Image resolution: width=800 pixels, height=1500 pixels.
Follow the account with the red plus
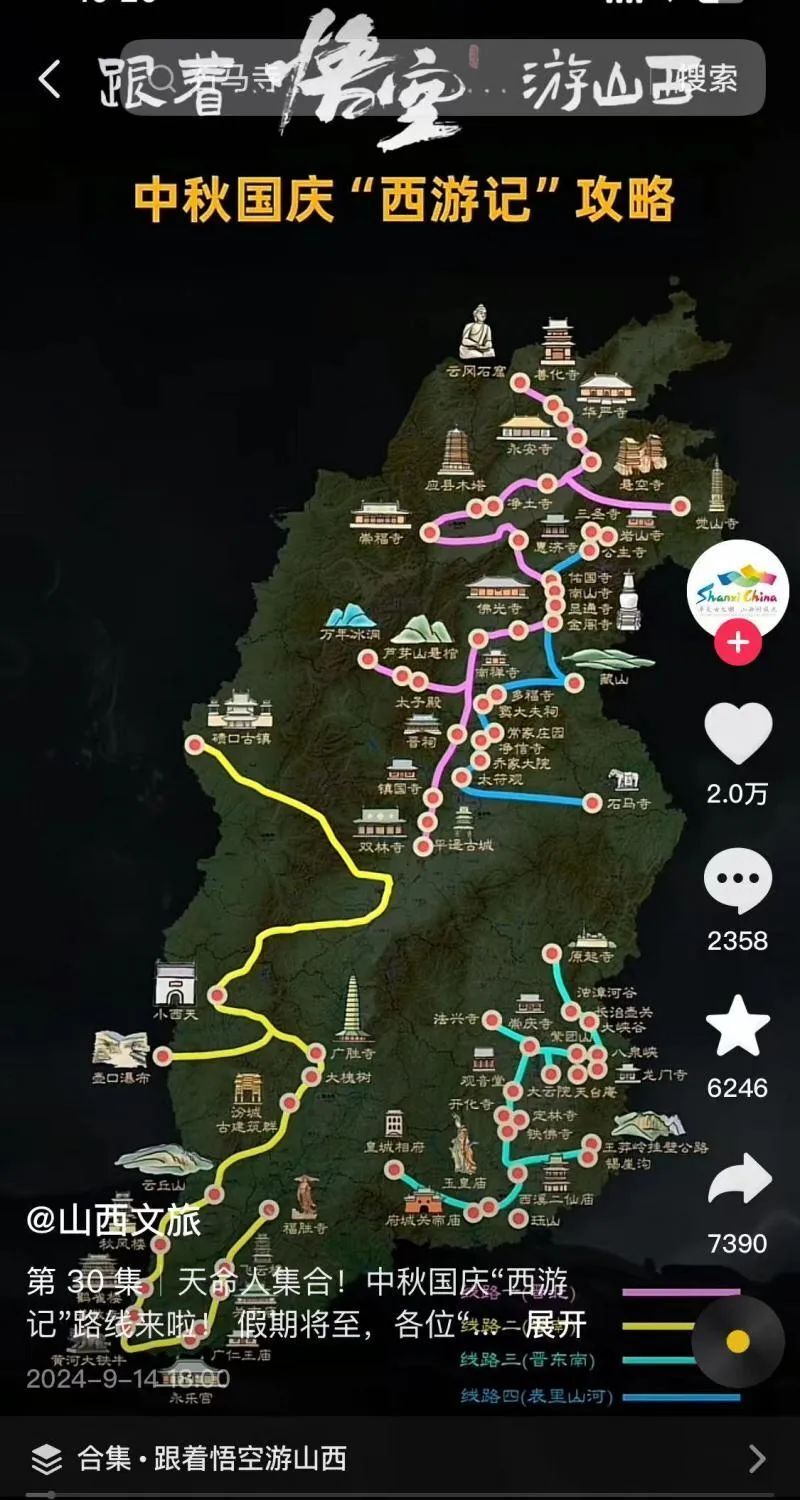pyautogui.click(x=737, y=643)
